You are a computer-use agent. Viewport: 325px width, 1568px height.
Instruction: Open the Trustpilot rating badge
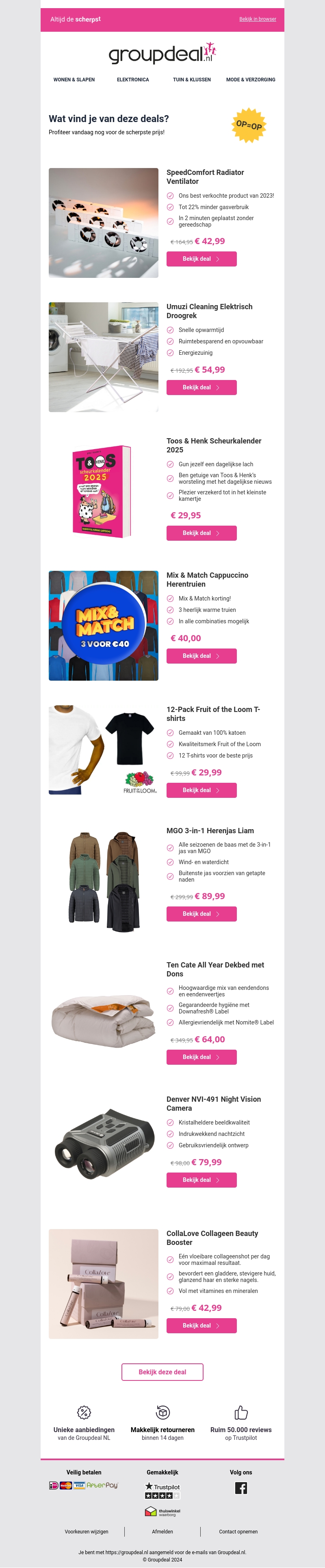162,1491
